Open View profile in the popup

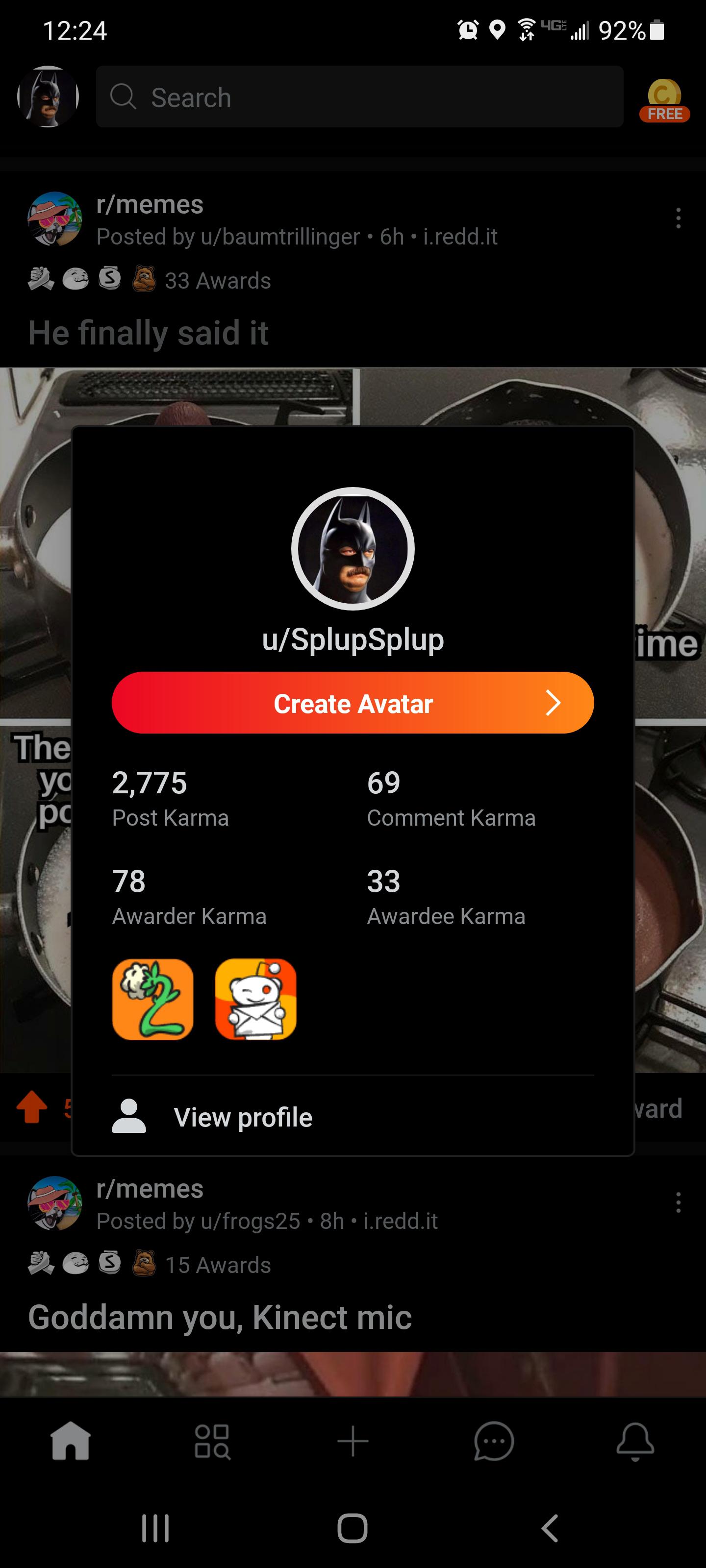click(242, 1117)
